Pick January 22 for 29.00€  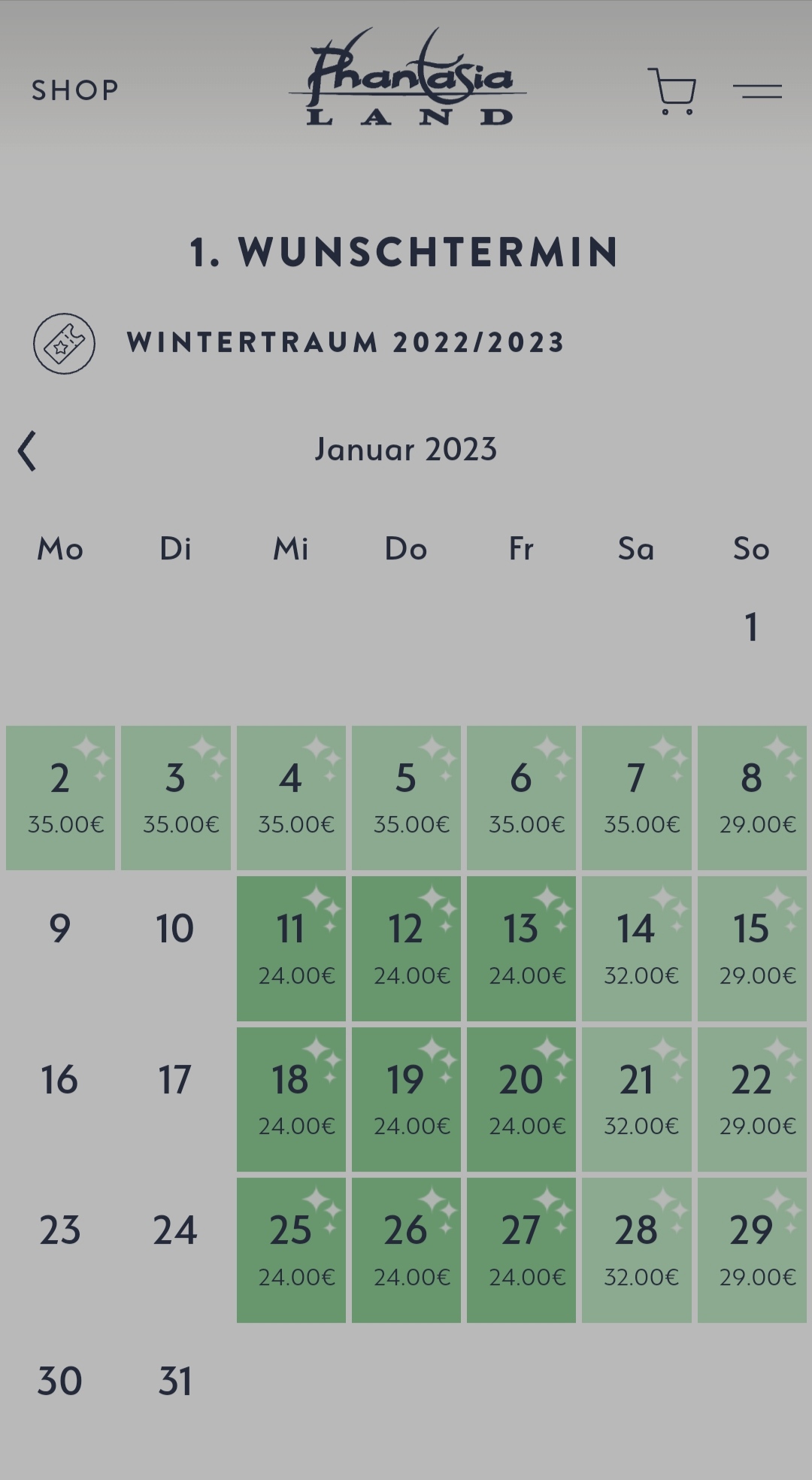pos(752,1099)
